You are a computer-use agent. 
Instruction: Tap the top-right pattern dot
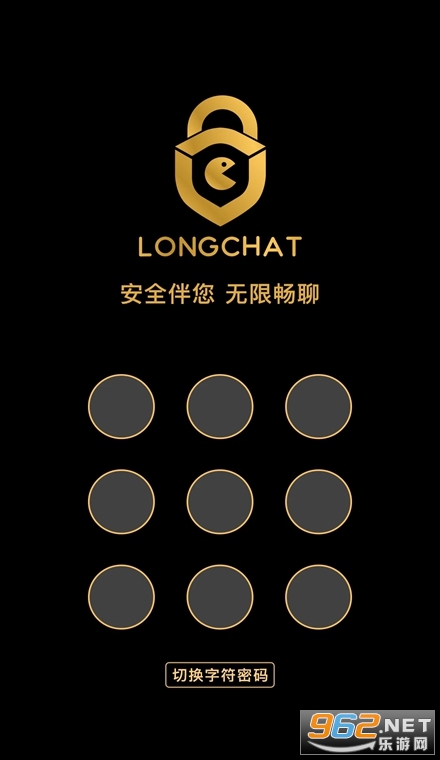(318, 406)
